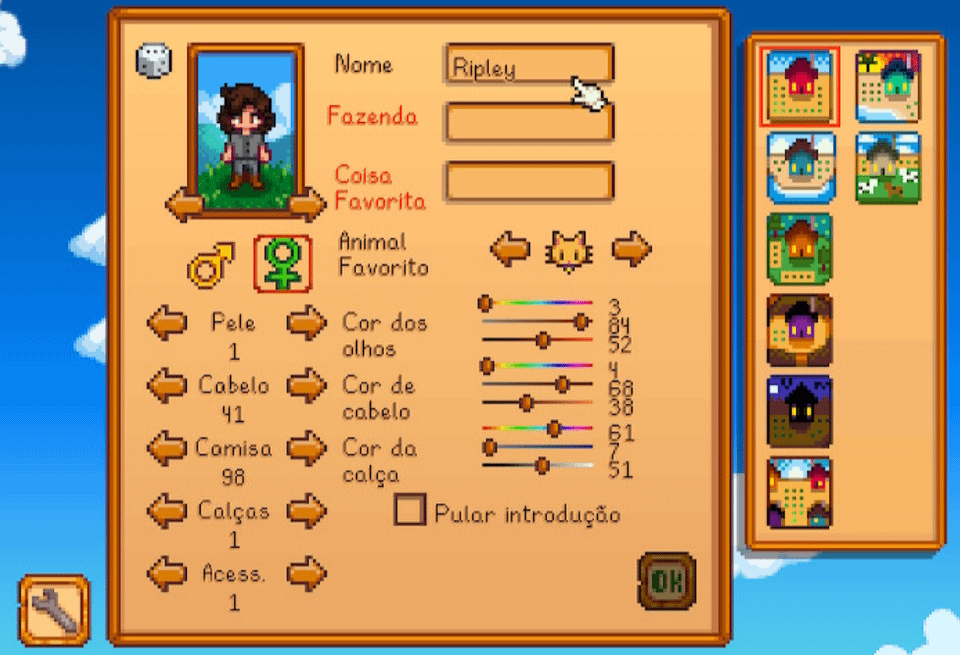Viewport: 960px width, 655px height.
Task: Select the male gender symbol
Action: pos(211,265)
